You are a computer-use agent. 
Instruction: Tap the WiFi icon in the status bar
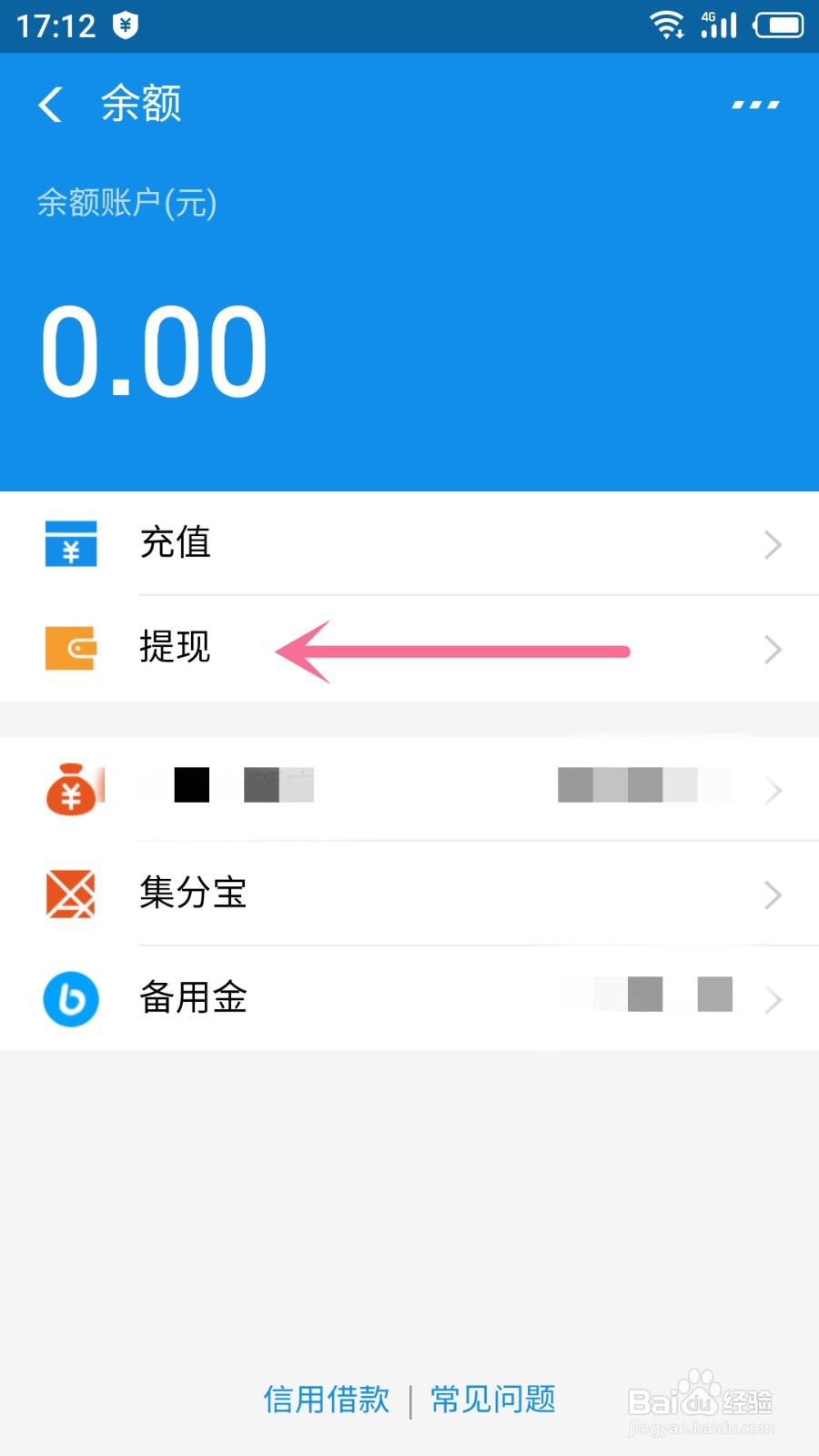(x=669, y=25)
